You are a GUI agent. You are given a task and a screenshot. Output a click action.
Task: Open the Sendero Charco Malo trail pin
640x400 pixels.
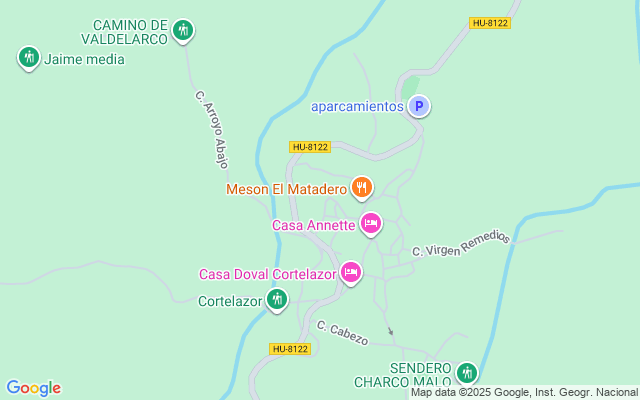pyautogui.click(x=465, y=374)
